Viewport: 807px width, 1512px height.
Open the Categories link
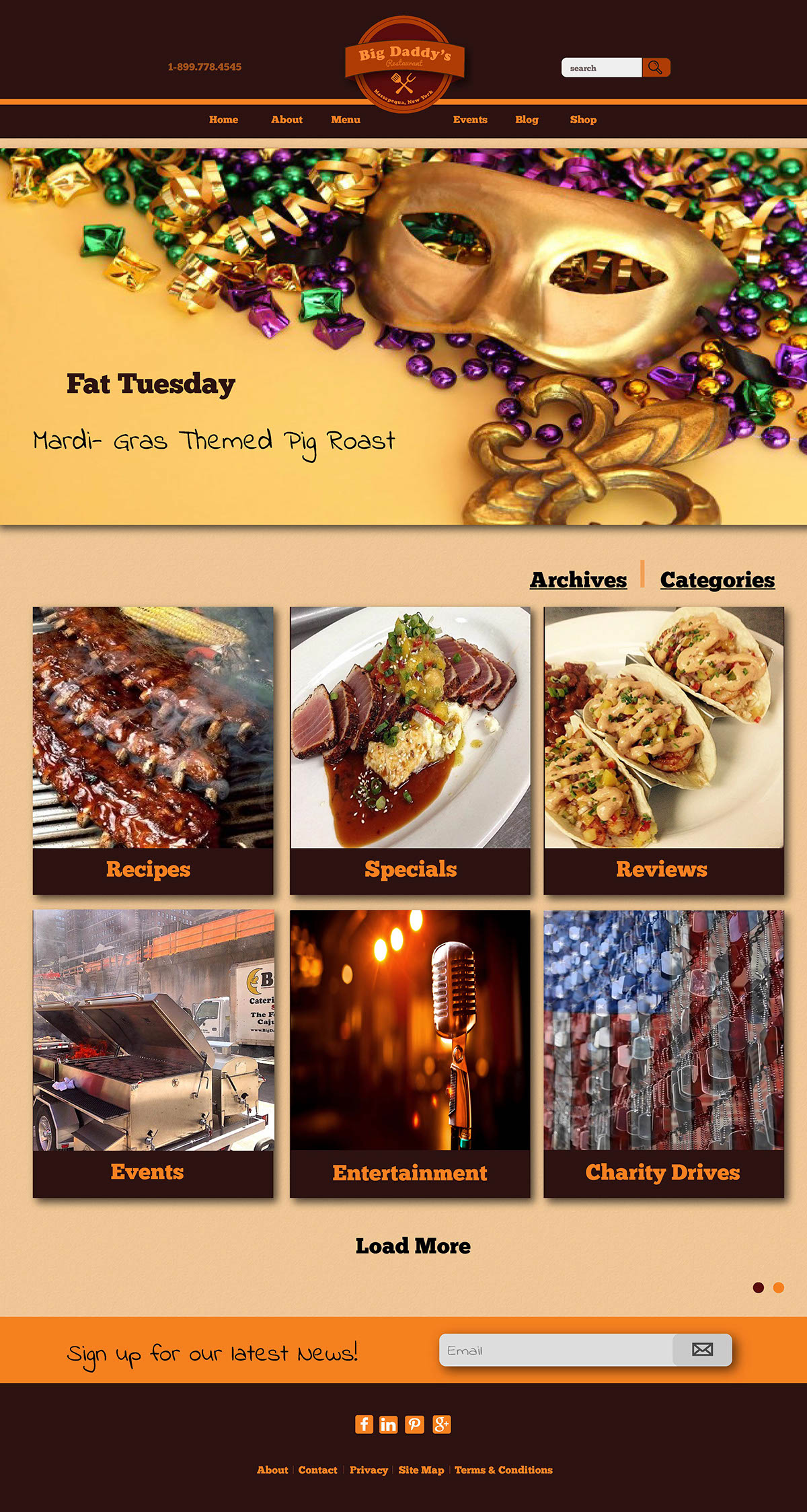[717, 580]
